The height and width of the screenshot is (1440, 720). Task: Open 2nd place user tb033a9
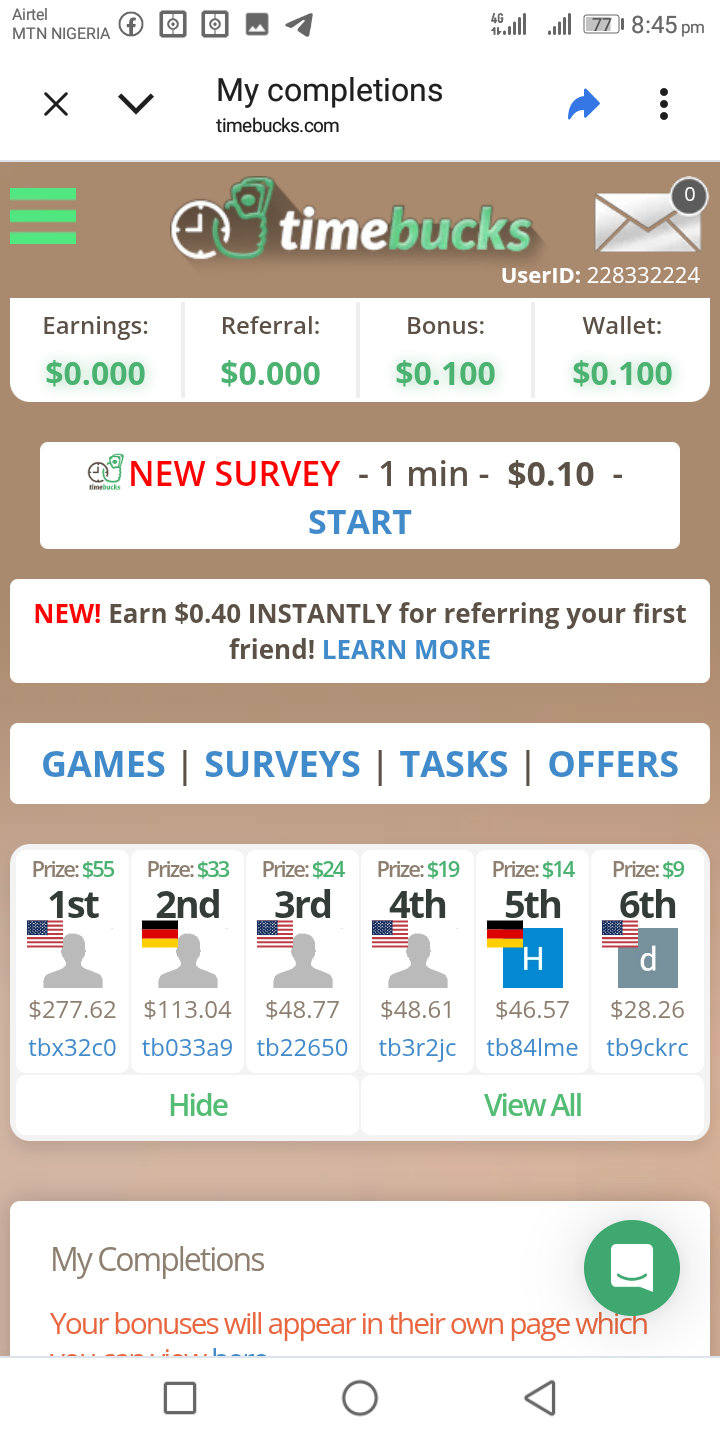[x=187, y=1048]
